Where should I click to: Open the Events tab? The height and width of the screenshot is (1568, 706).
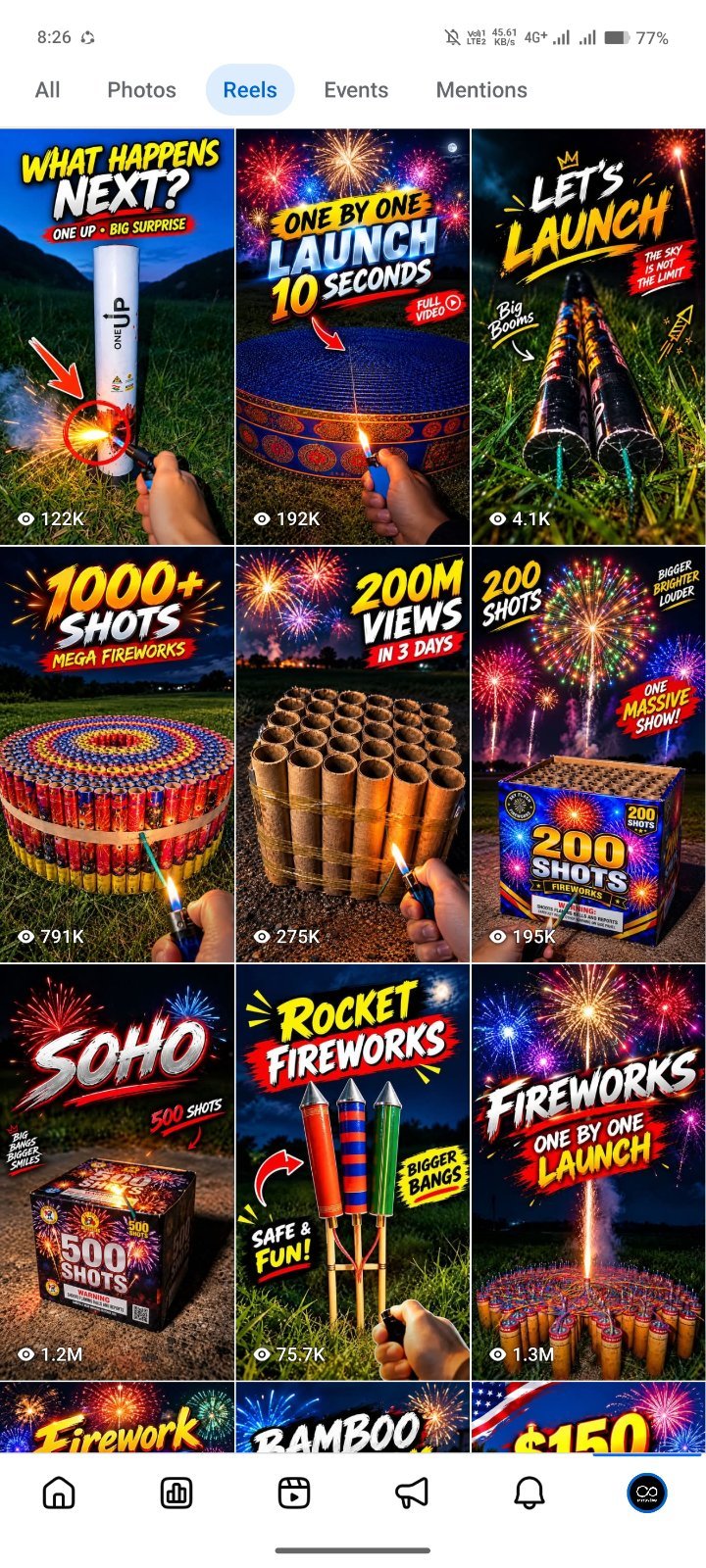coord(356,90)
